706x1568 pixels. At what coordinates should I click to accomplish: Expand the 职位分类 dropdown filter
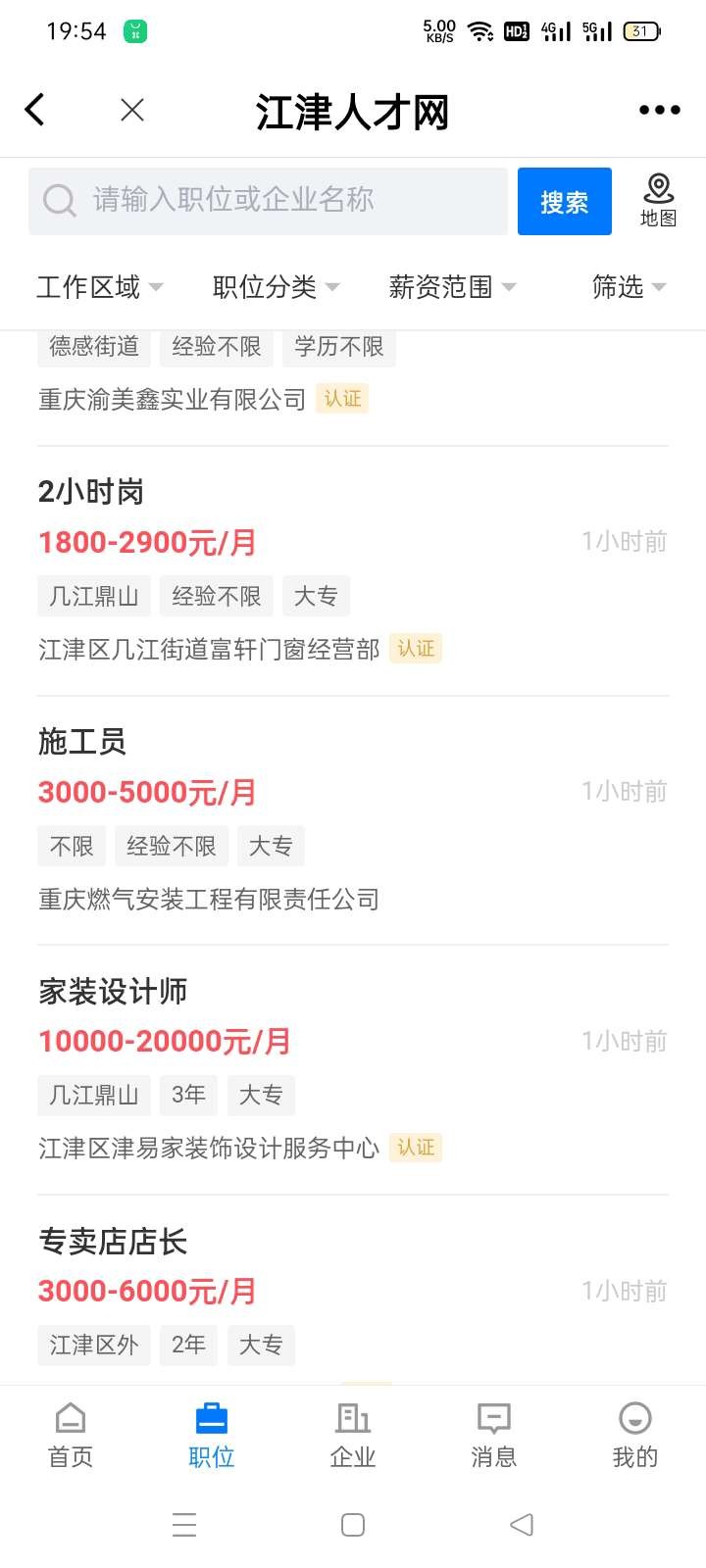(276, 287)
